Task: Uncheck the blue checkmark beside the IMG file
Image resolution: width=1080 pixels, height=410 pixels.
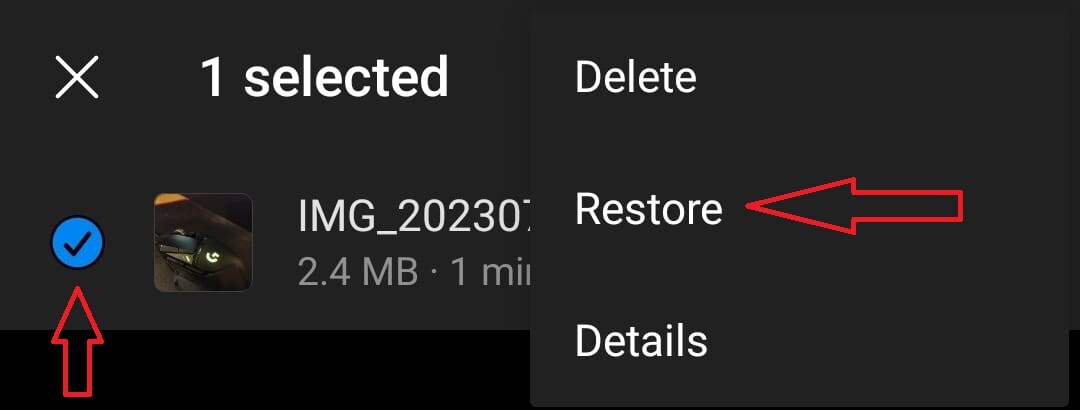Action: click(78, 241)
